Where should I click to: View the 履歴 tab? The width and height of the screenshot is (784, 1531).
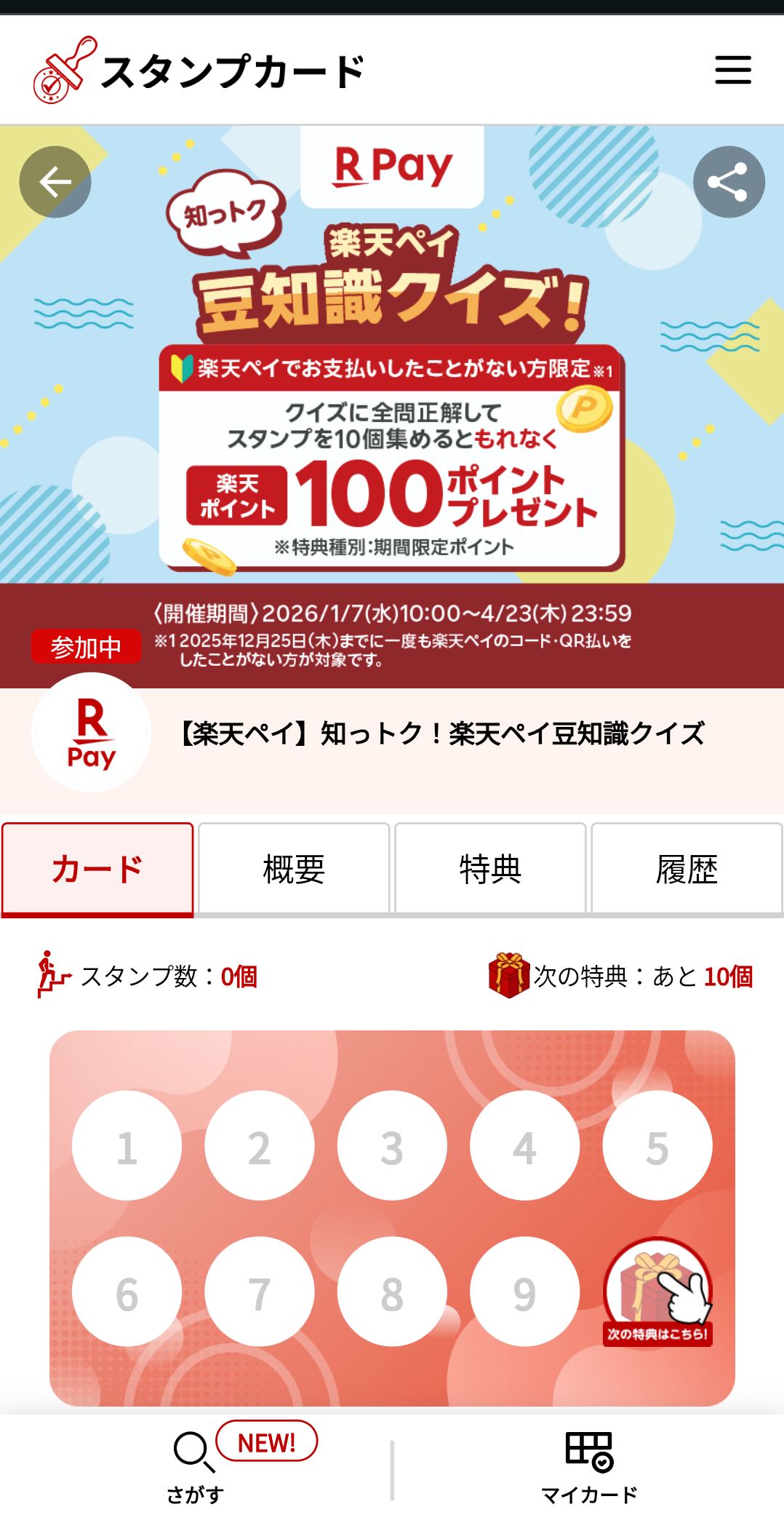[687, 869]
